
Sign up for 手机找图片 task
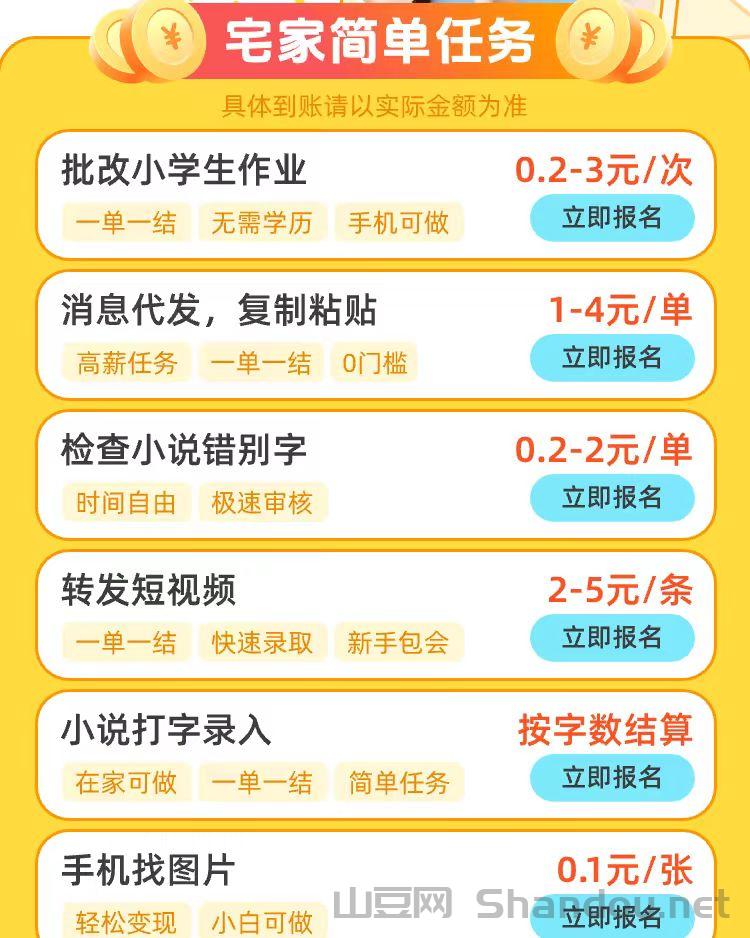pos(611,916)
